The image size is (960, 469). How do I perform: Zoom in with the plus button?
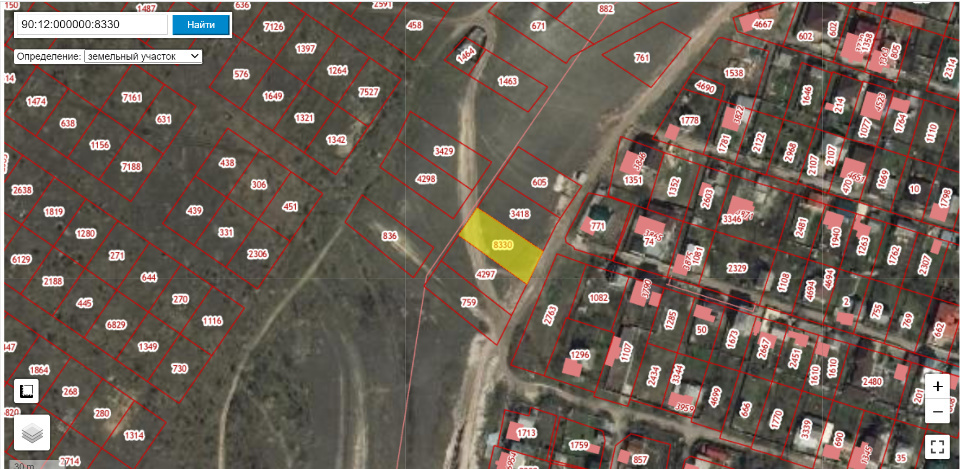coord(937,387)
